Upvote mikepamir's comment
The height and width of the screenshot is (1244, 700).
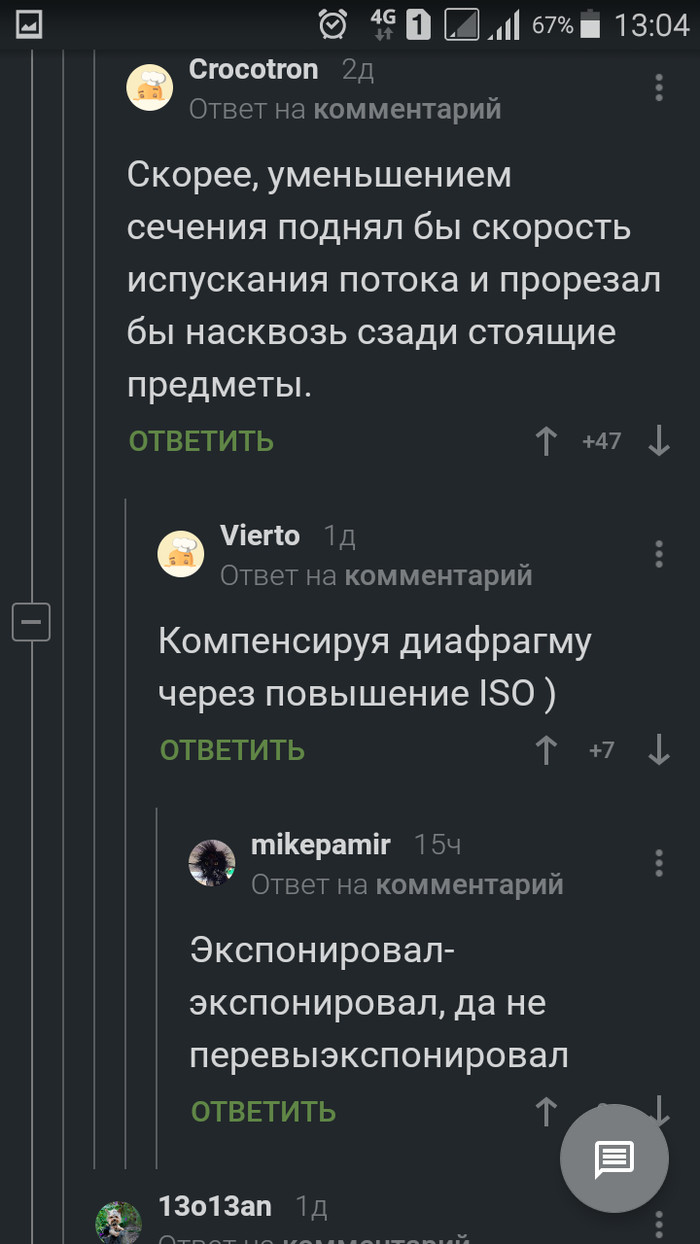point(546,1111)
